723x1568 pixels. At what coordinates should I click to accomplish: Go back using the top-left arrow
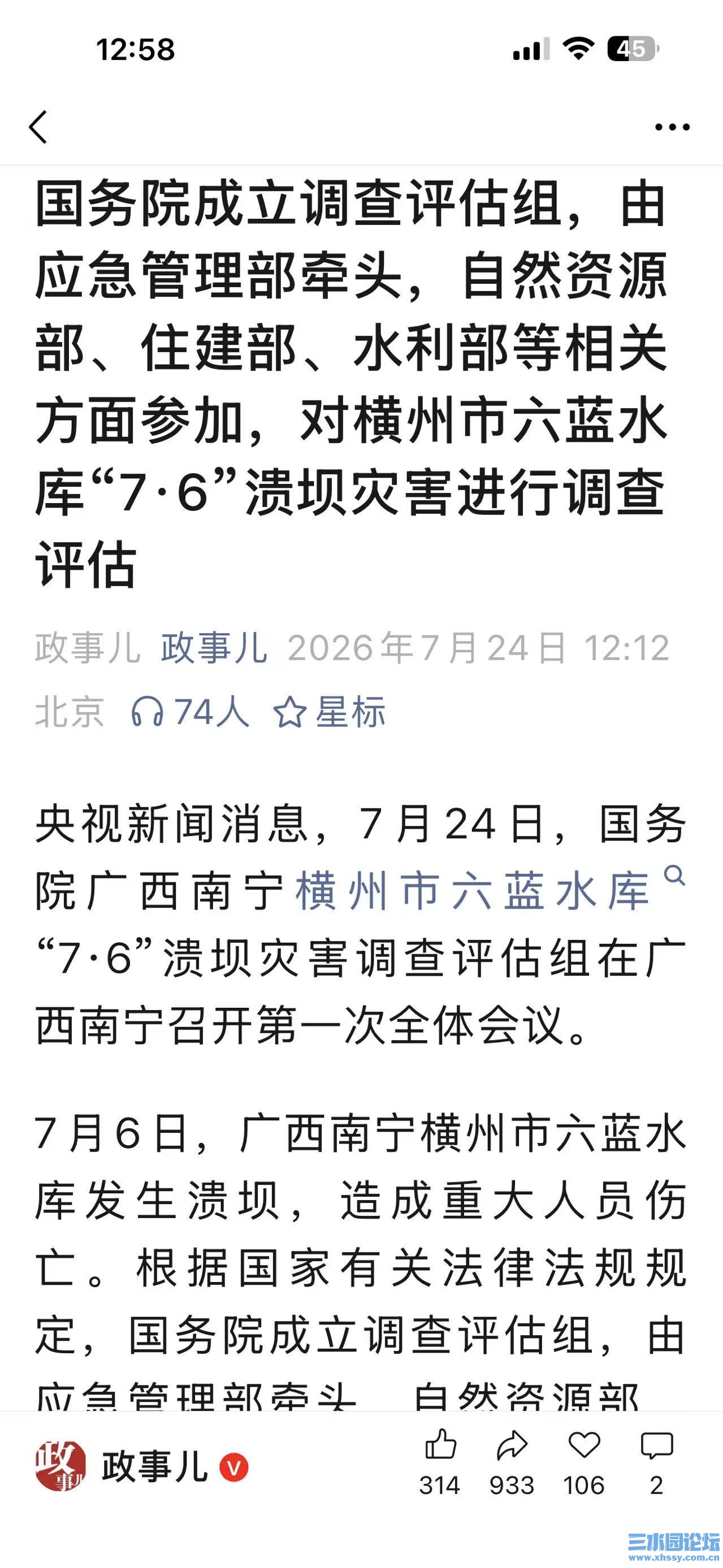(38, 127)
